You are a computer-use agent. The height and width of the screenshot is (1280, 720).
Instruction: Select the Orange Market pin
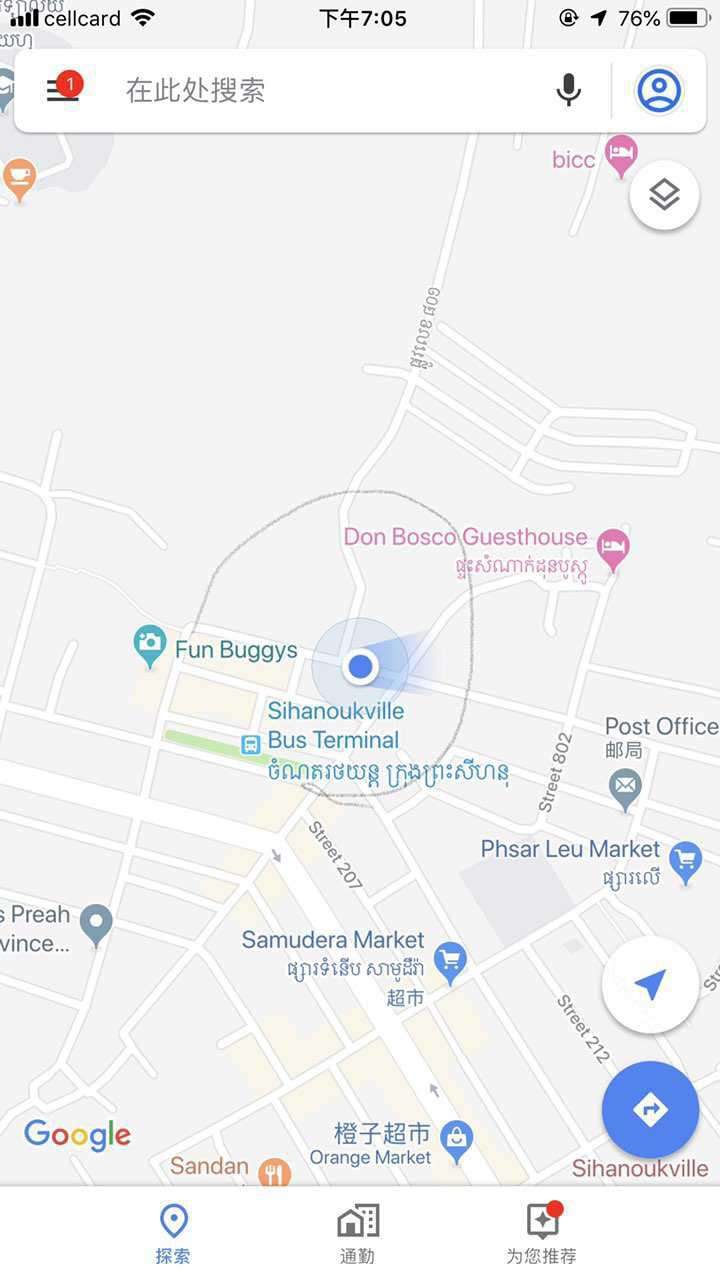pyautogui.click(x=456, y=1139)
